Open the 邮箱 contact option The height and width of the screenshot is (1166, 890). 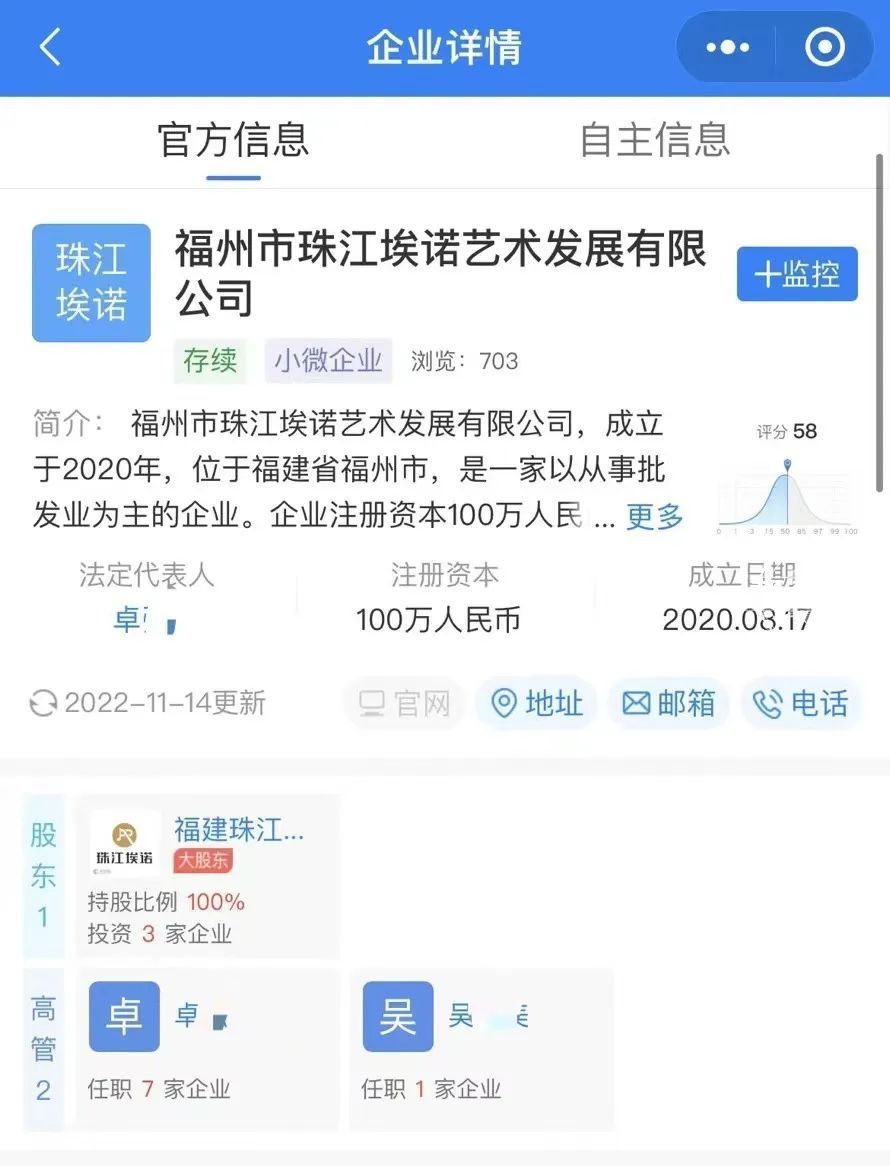(x=668, y=704)
